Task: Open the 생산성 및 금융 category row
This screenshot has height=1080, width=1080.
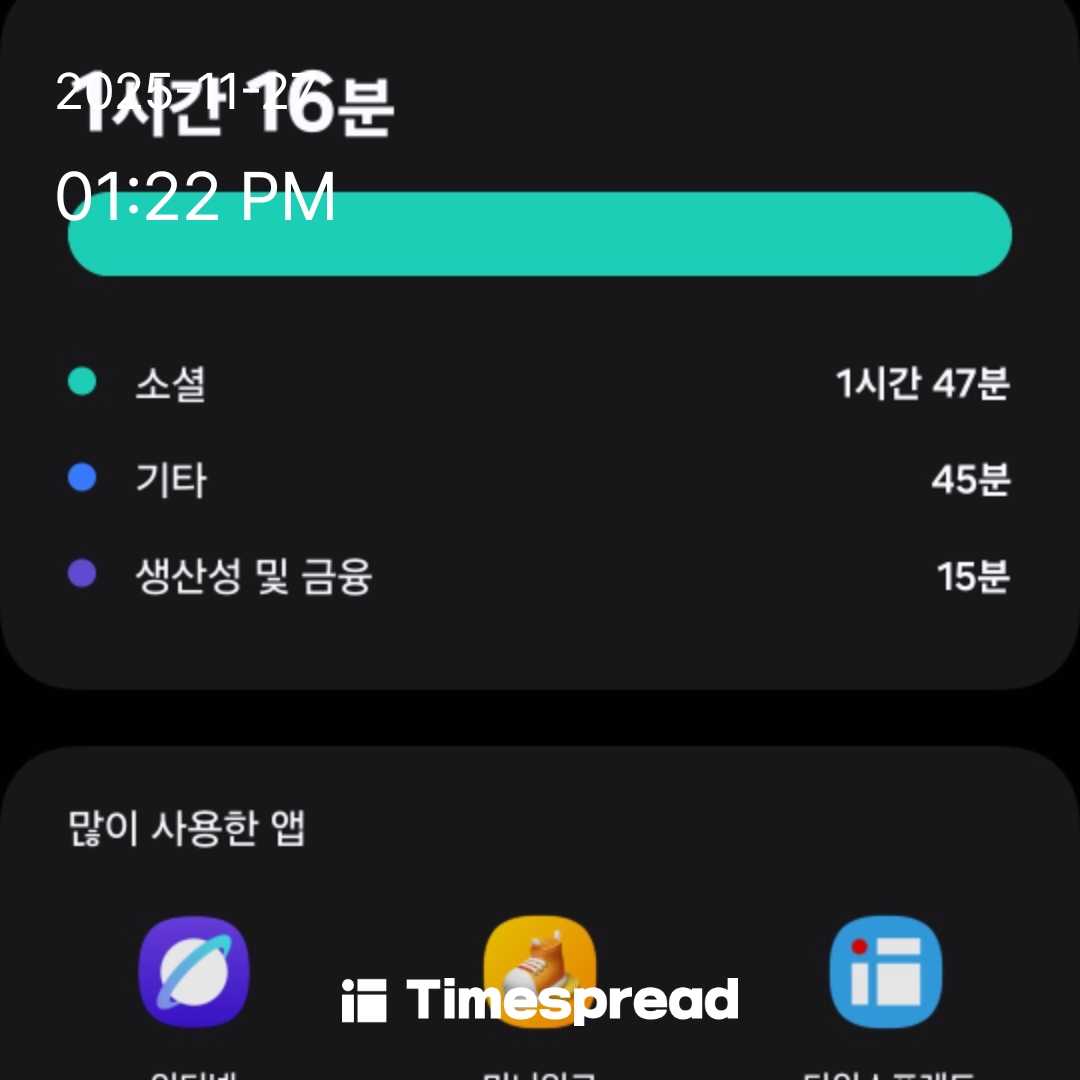Action: coord(538,577)
